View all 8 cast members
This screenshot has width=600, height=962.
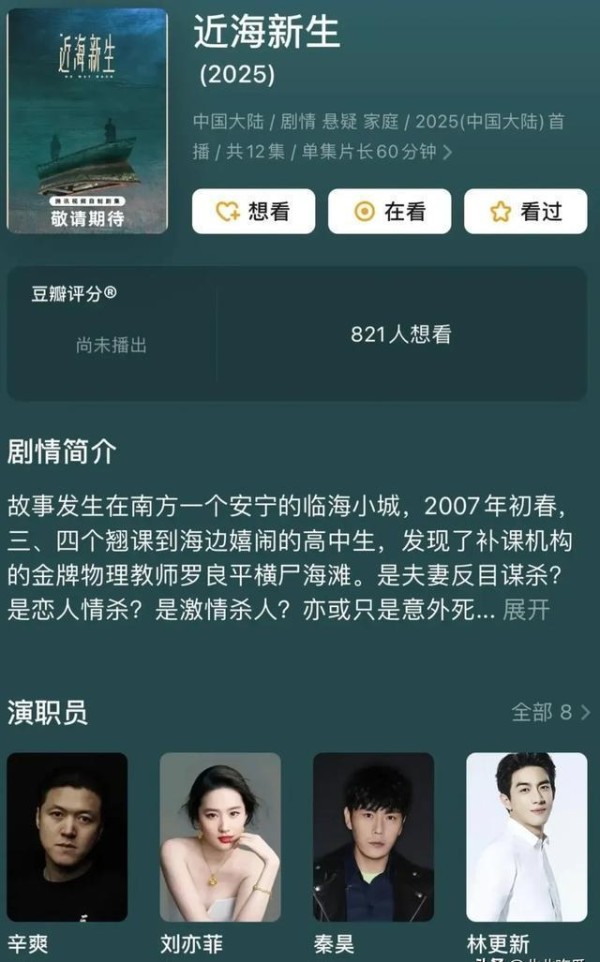tap(550, 712)
